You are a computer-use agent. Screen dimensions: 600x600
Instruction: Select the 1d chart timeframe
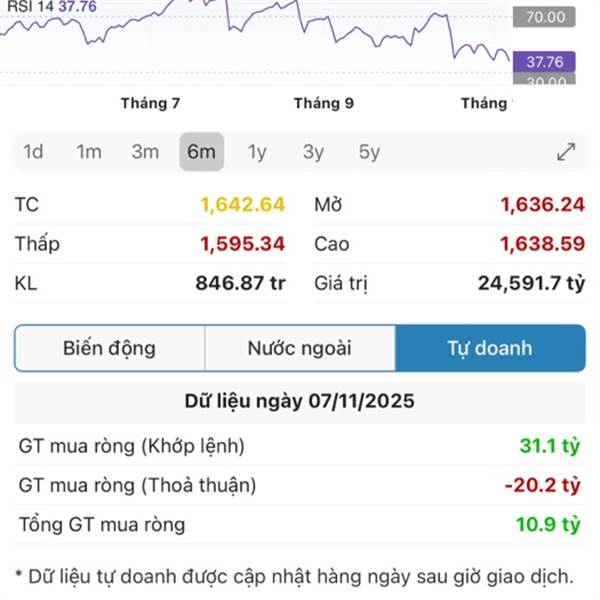click(x=34, y=152)
